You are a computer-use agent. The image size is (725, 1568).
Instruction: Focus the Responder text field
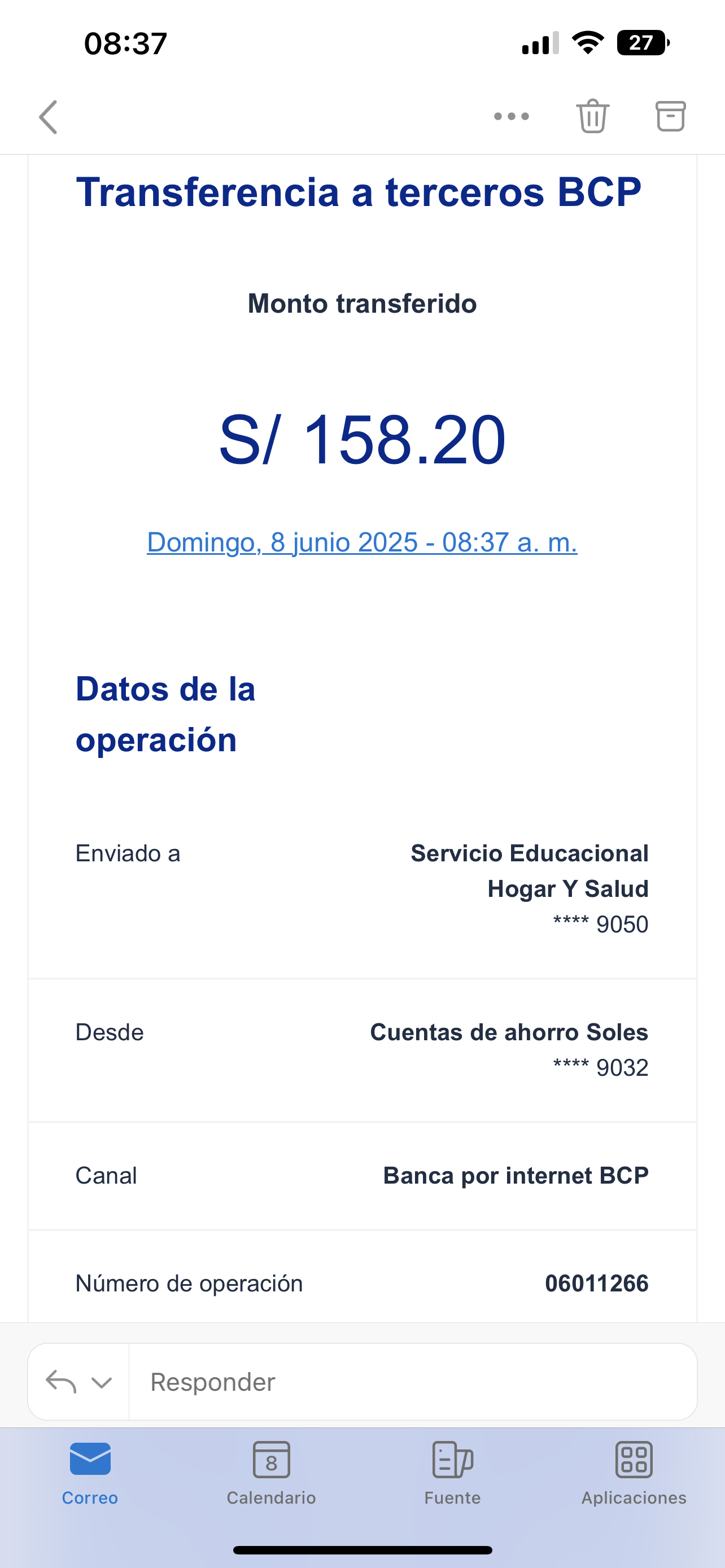[x=413, y=1382]
